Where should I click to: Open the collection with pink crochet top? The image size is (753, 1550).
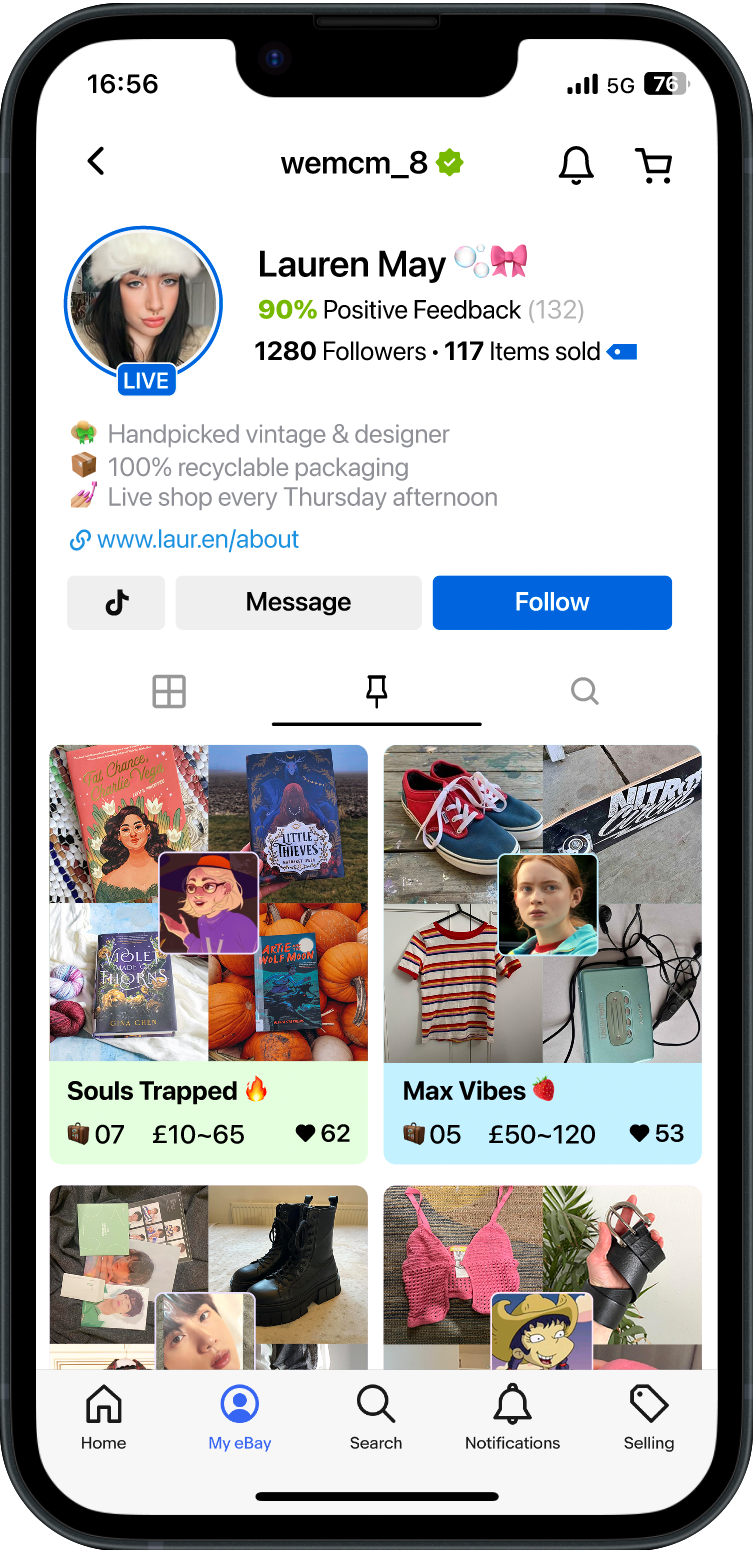tap(543, 1277)
